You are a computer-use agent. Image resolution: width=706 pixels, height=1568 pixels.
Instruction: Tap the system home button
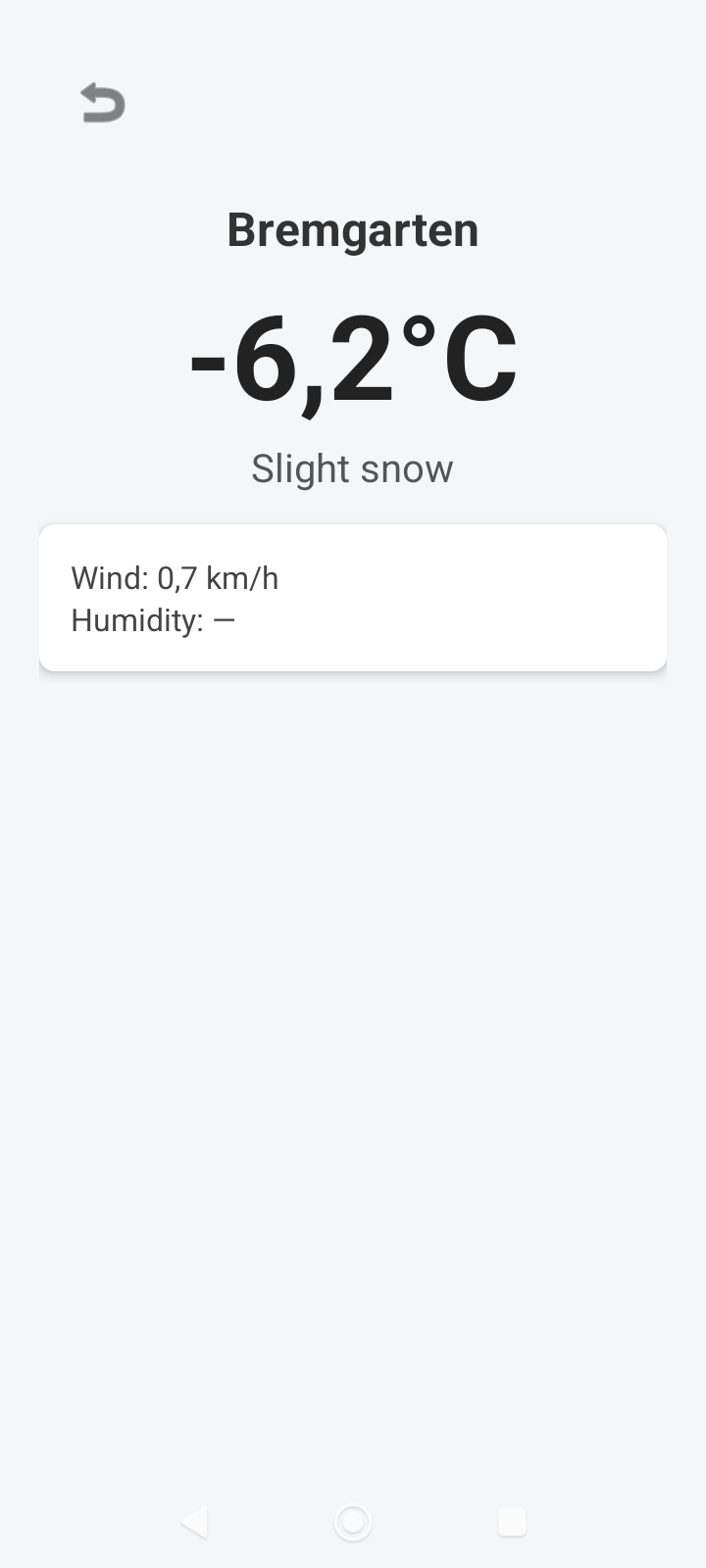coord(353,1522)
